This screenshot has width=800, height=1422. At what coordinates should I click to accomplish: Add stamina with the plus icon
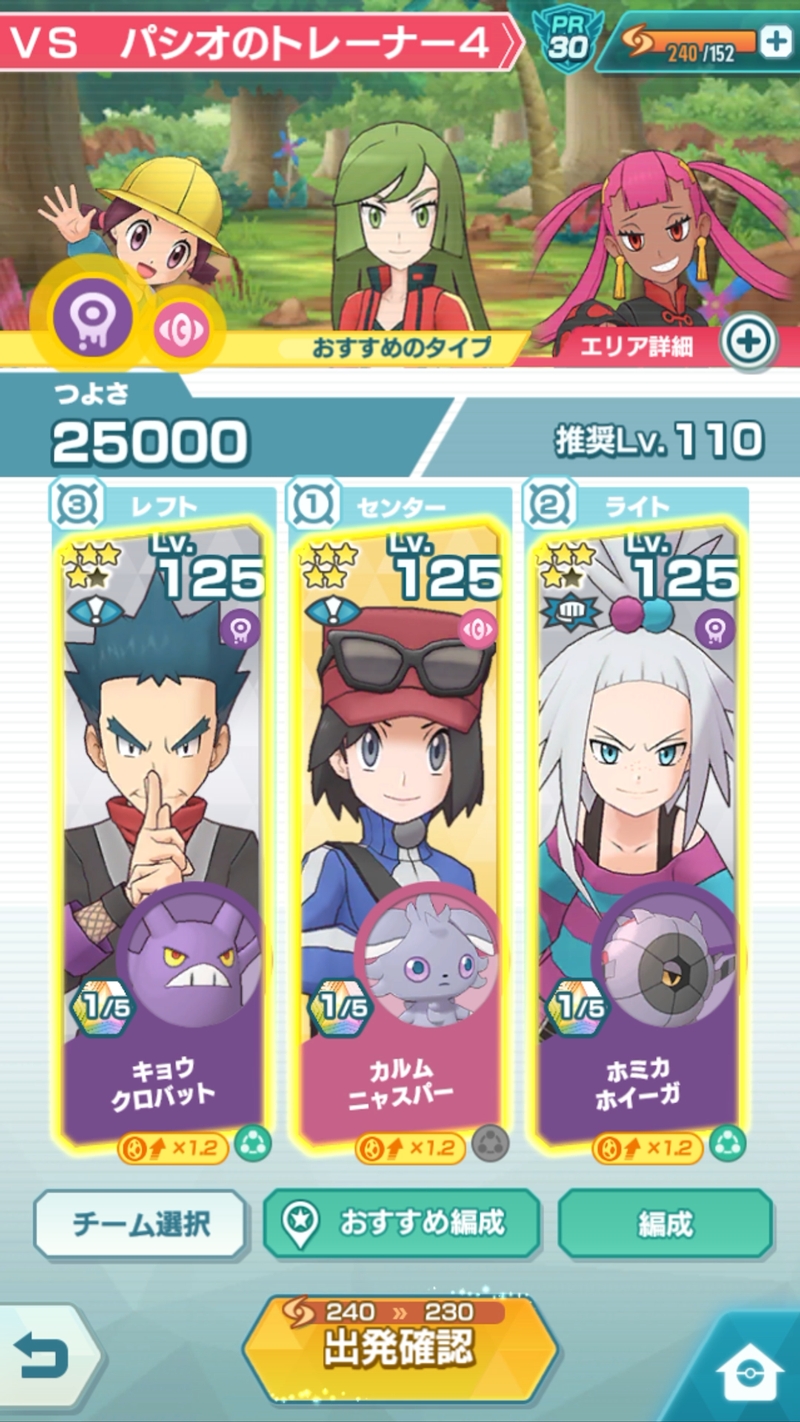[x=776, y=41]
